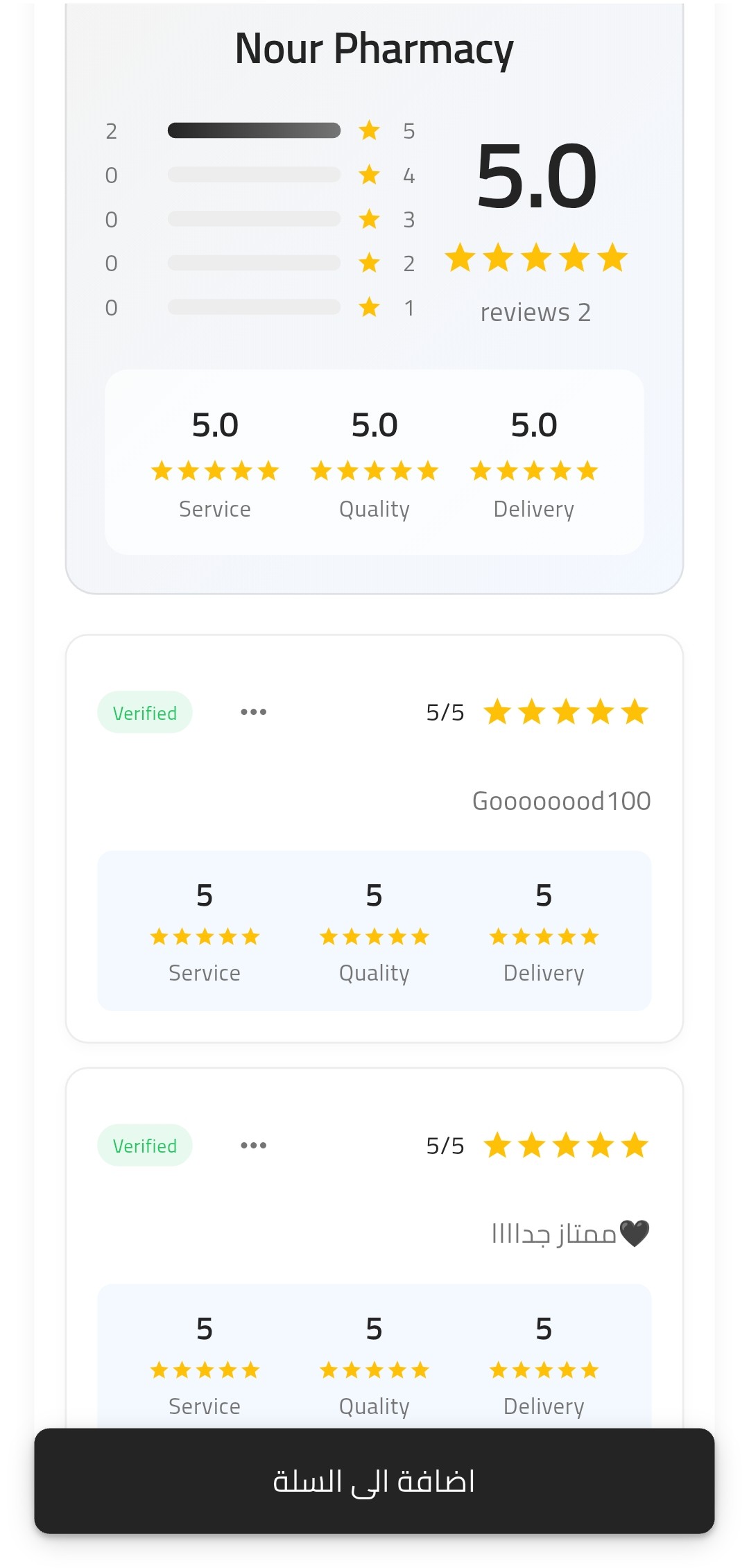Click the 5-star icon next to the top rating bar

click(x=368, y=130)
